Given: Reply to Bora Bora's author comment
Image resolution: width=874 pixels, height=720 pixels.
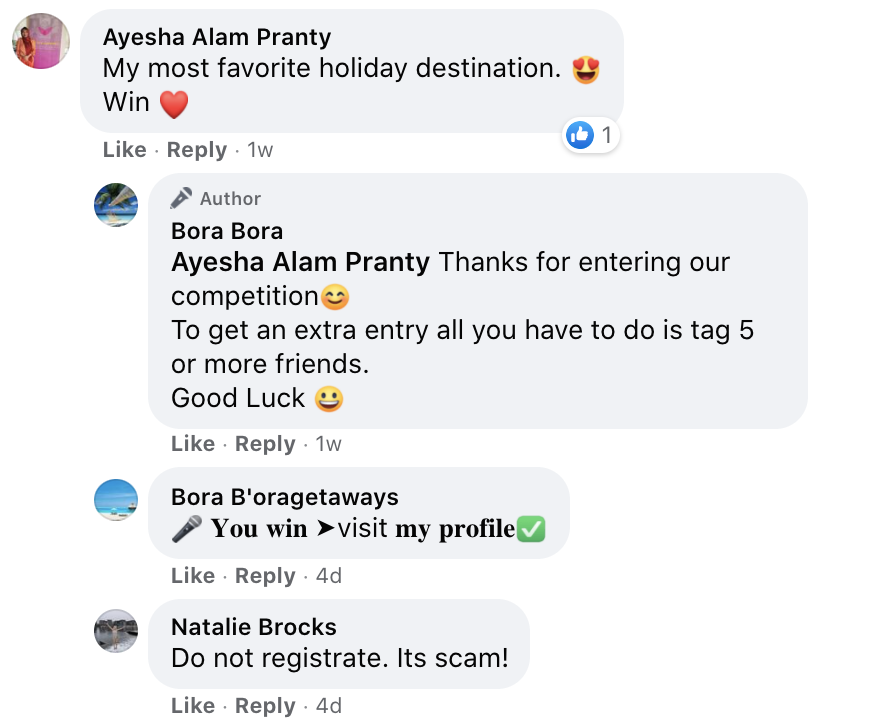Looking at the screenshot, I should (265, 444).
